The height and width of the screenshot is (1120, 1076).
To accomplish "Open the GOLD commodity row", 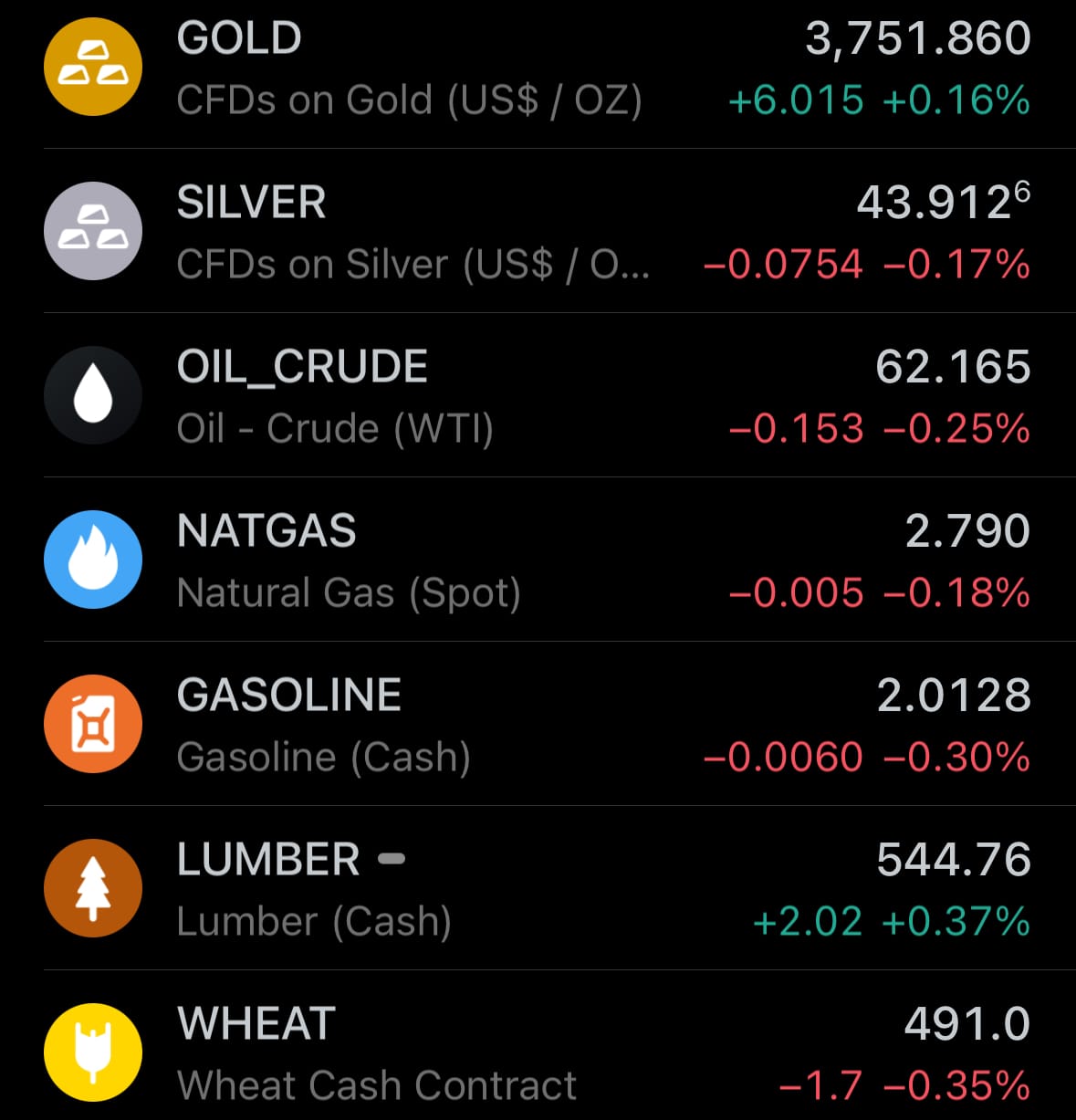I will coord(538,68).
